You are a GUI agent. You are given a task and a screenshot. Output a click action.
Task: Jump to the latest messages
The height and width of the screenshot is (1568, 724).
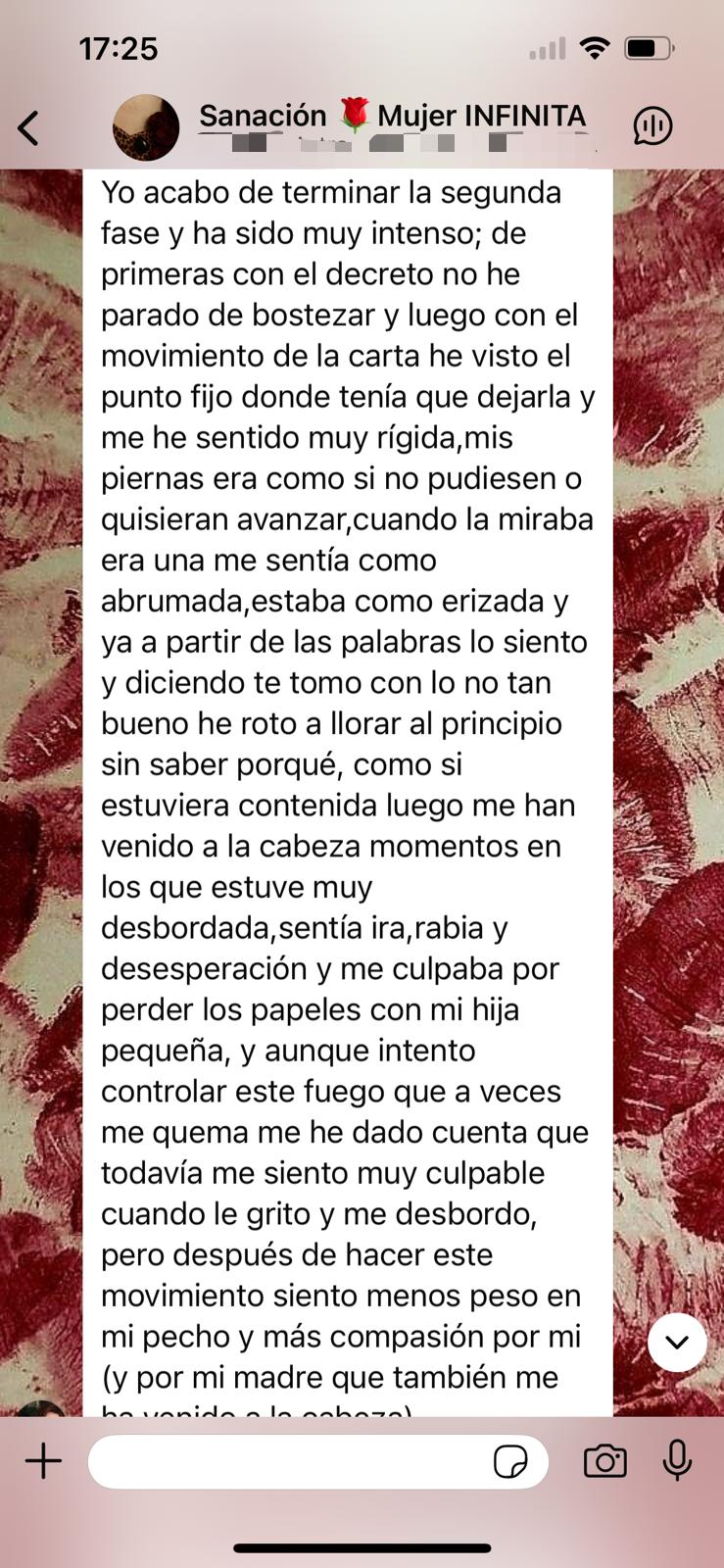677,1343
